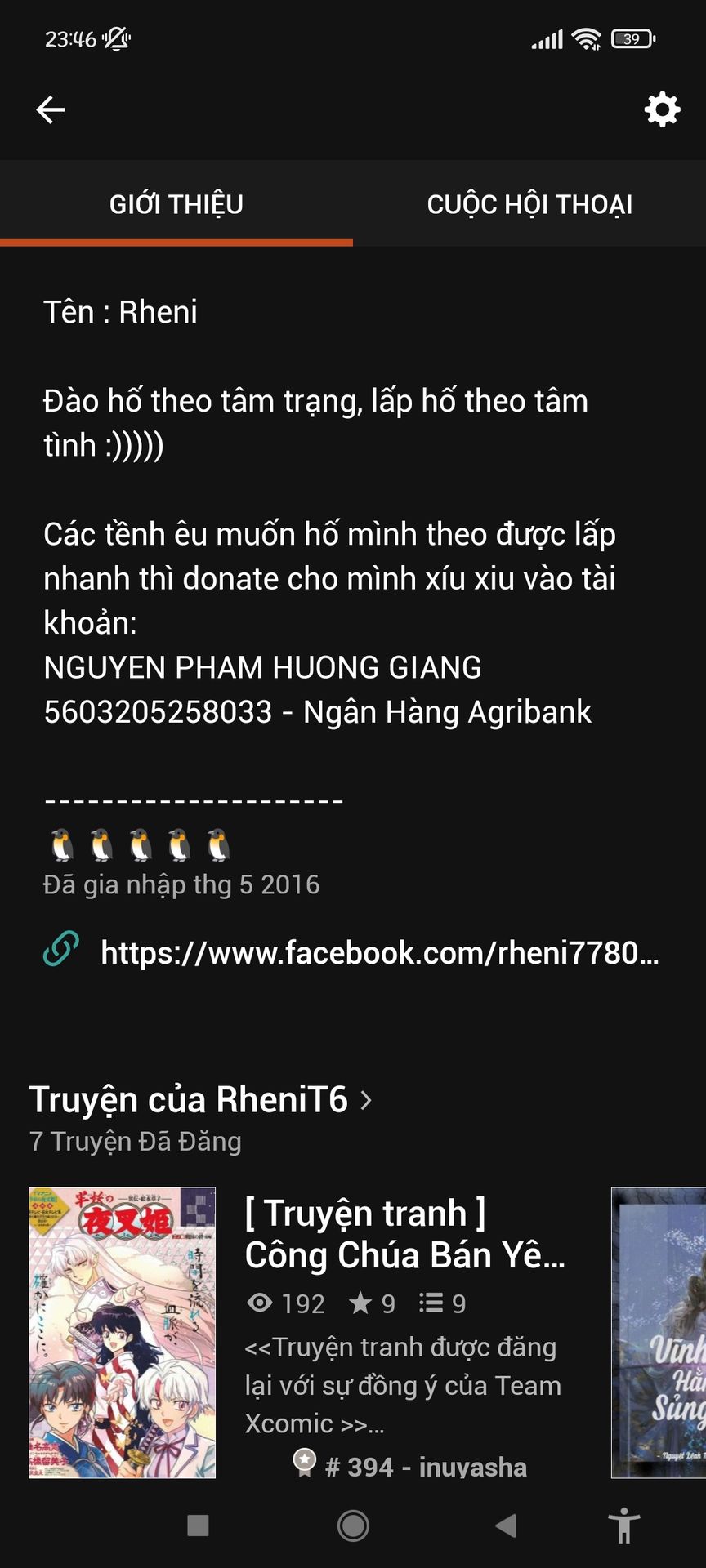706x1568 pixels.
Task: Open recent apps from navigation bar
Action: (x=198, y=1526)
